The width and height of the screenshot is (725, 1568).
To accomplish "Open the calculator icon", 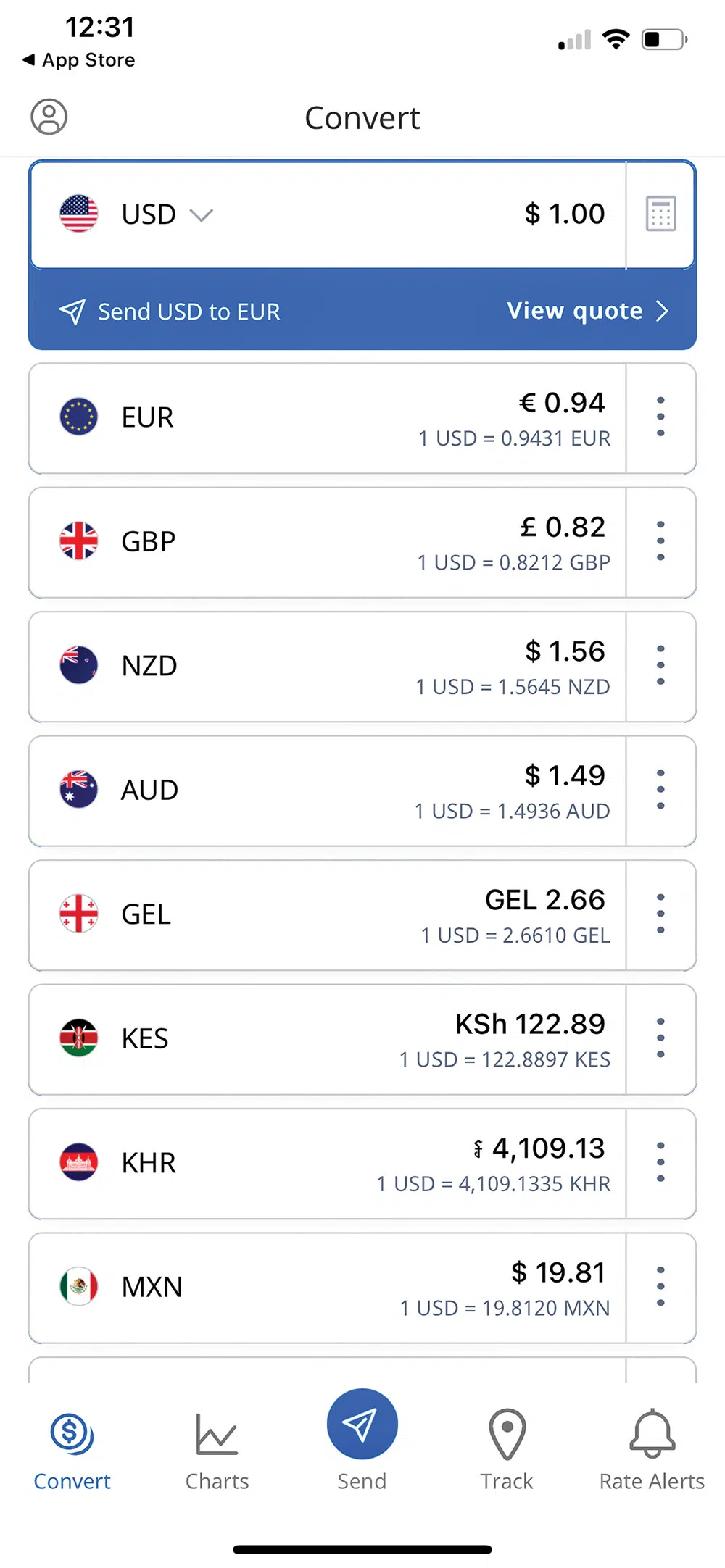I will click(660, 214).
